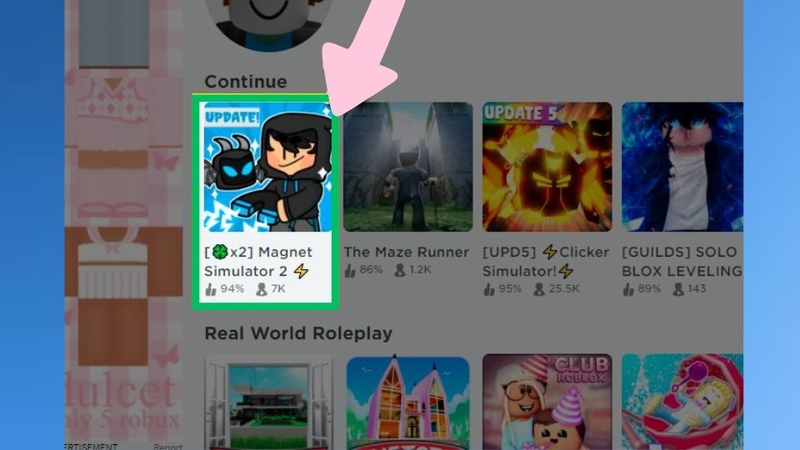The image size is (800, 450).
Task: Open the Club Roblox game tile
Action: pos(547,402)
